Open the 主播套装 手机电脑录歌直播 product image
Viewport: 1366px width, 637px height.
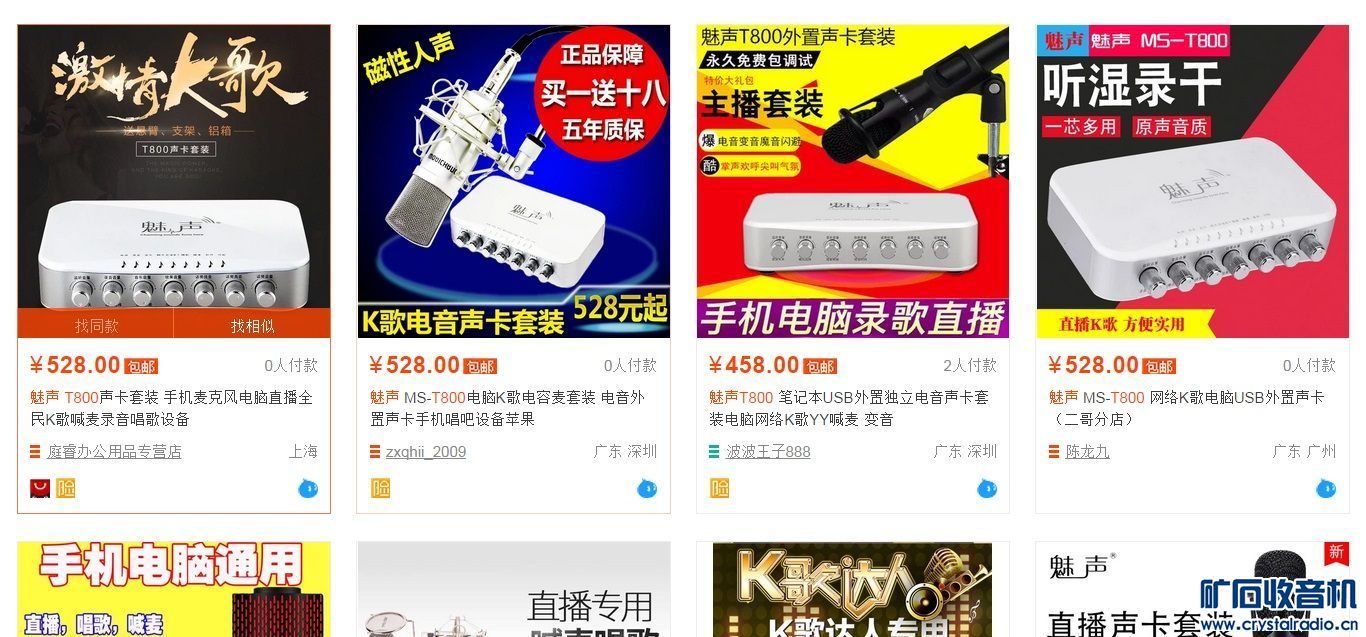click(x=852, y=181)
